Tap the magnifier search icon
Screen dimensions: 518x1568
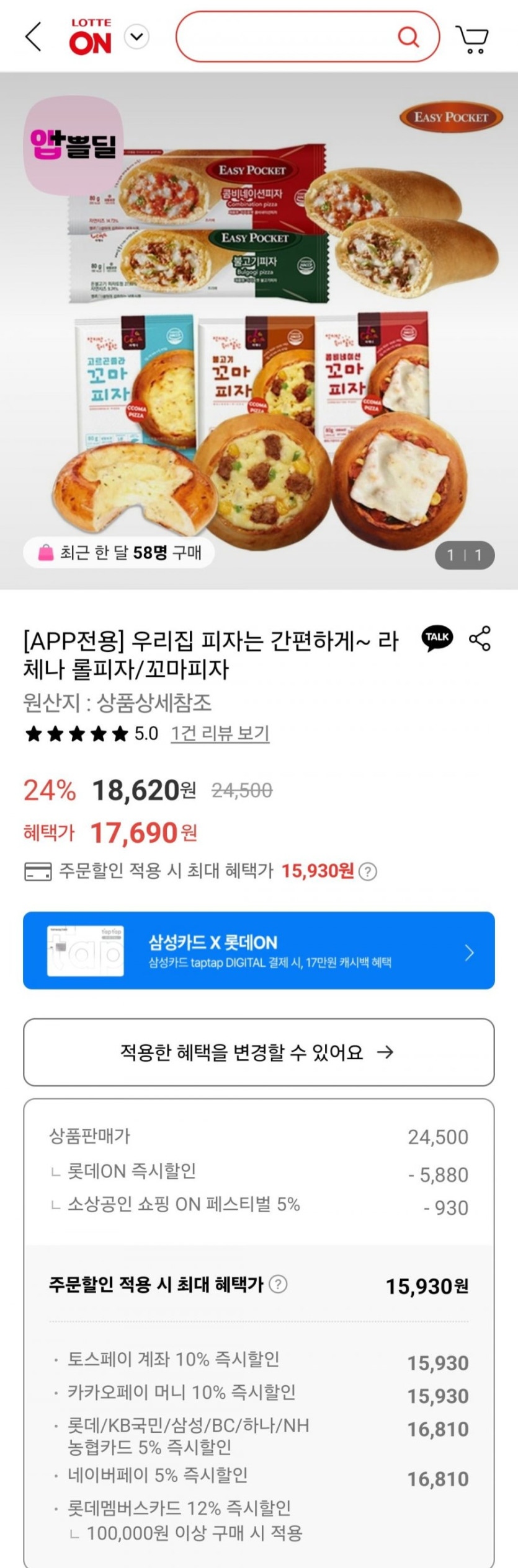[x=408, y=37]
